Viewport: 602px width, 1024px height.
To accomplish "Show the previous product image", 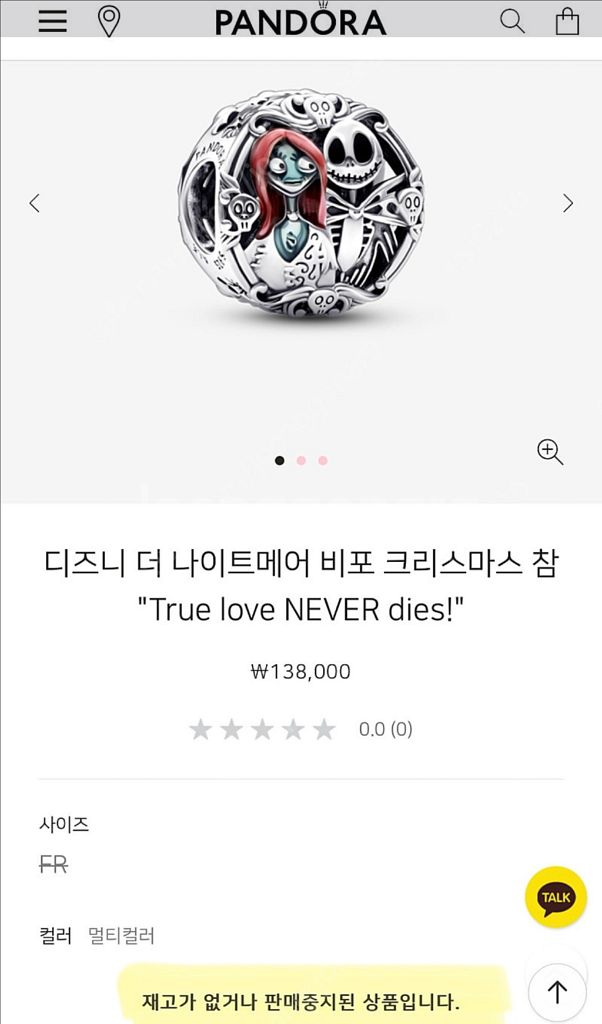I will tap(34, 204).
